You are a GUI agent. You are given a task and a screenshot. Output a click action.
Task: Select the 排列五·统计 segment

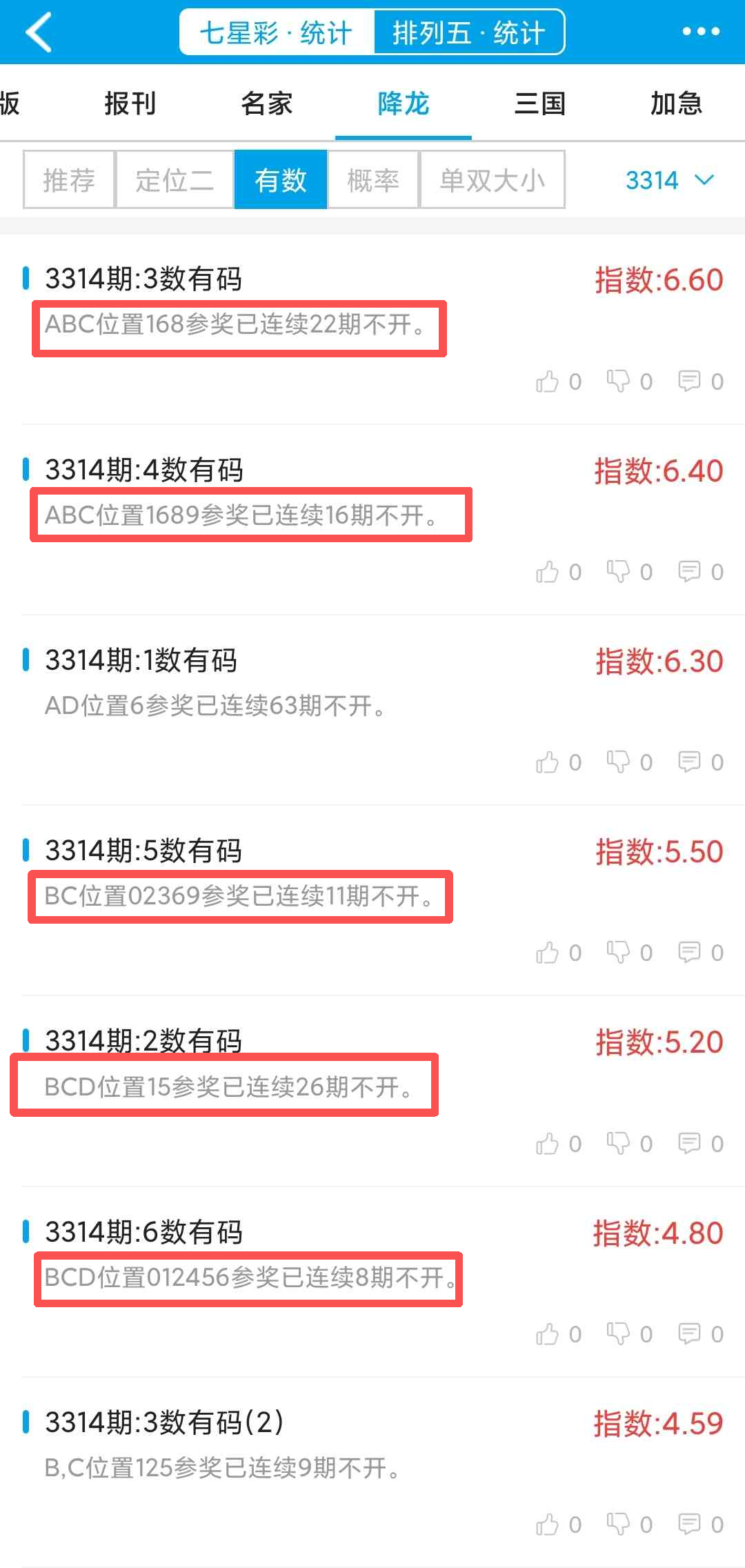tap(469, 32)
